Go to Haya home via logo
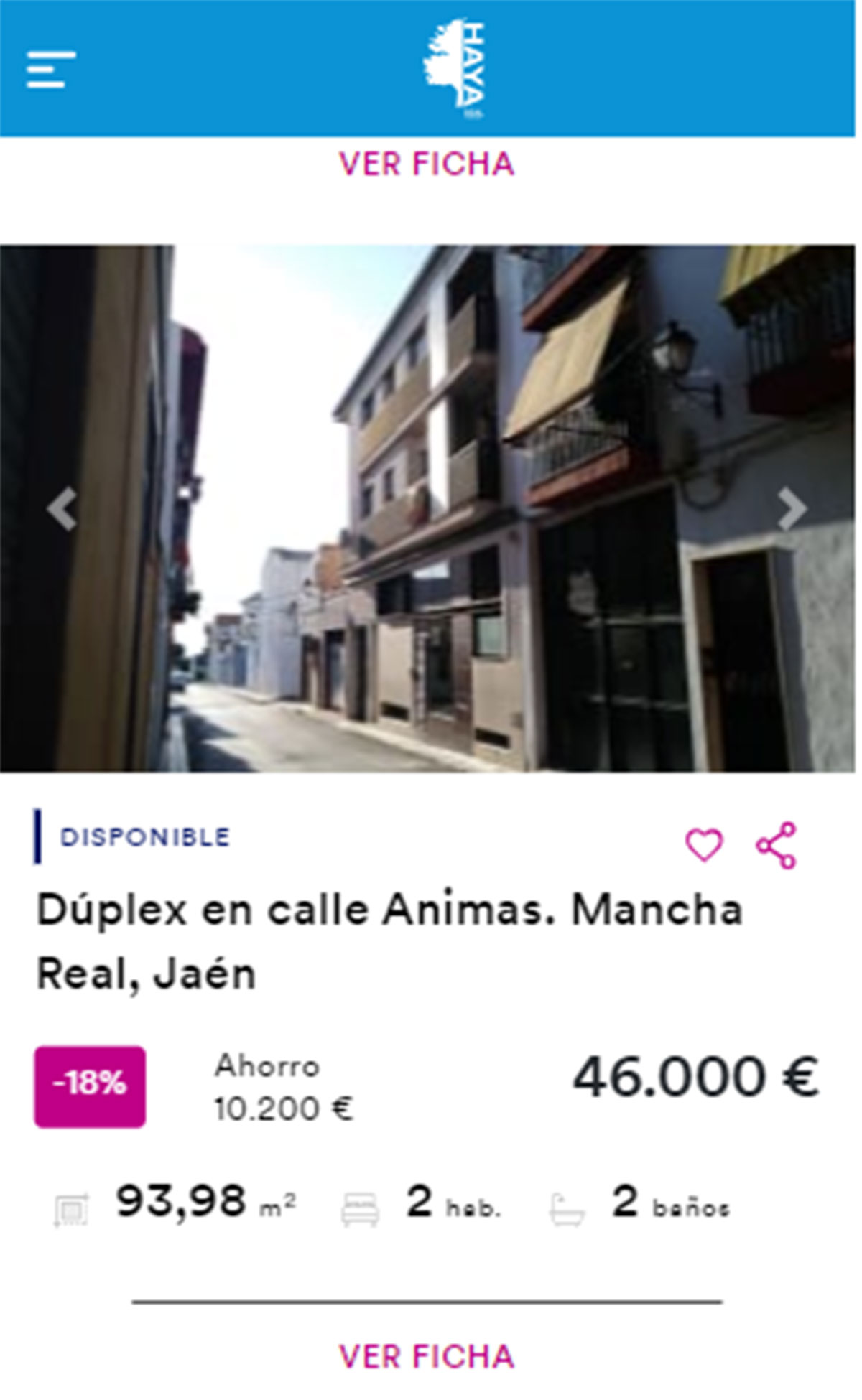Viewport: 862px width, 1400px height. click(454, 68)
